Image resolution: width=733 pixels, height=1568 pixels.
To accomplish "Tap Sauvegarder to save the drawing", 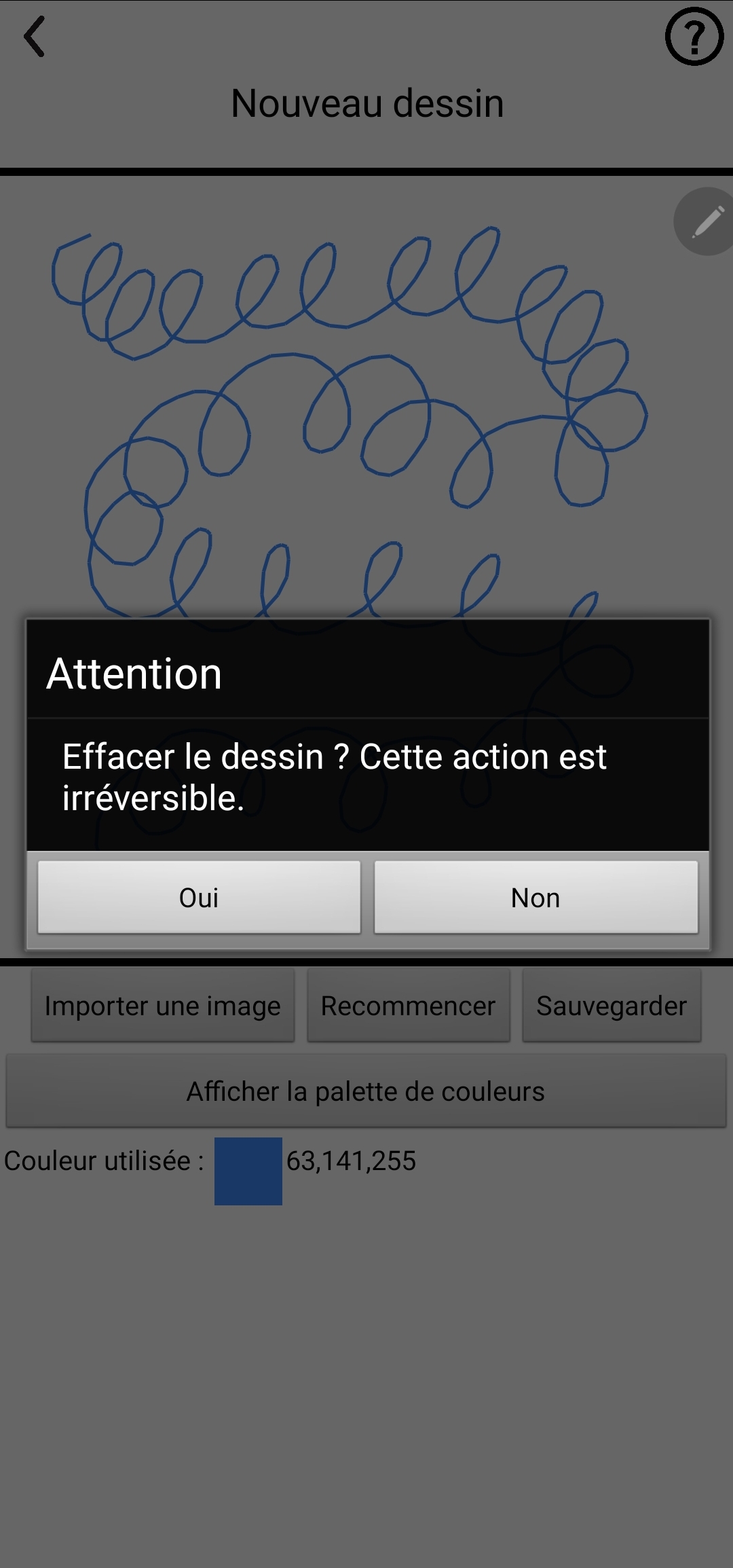I will [612, 1006].
